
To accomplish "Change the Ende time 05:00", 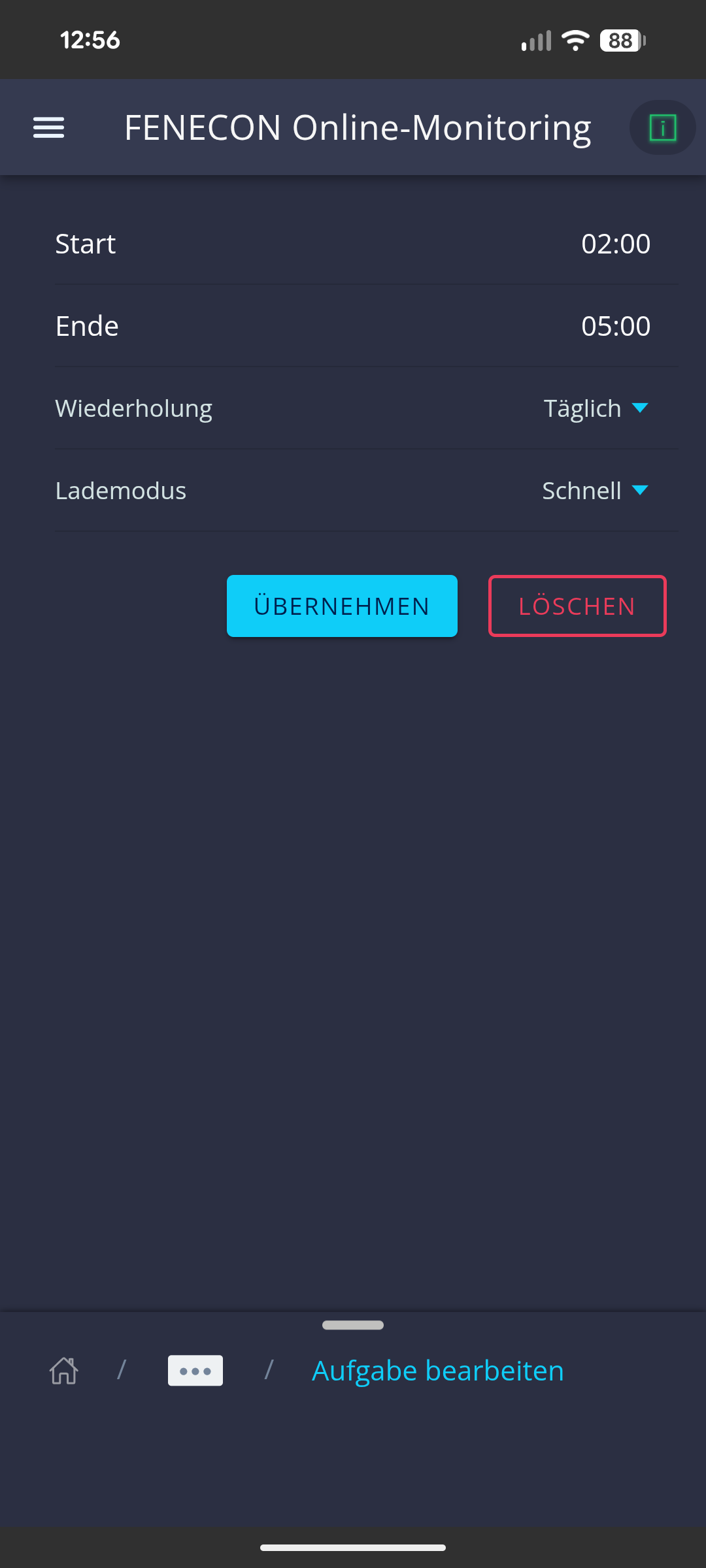I will coord(615,326).
